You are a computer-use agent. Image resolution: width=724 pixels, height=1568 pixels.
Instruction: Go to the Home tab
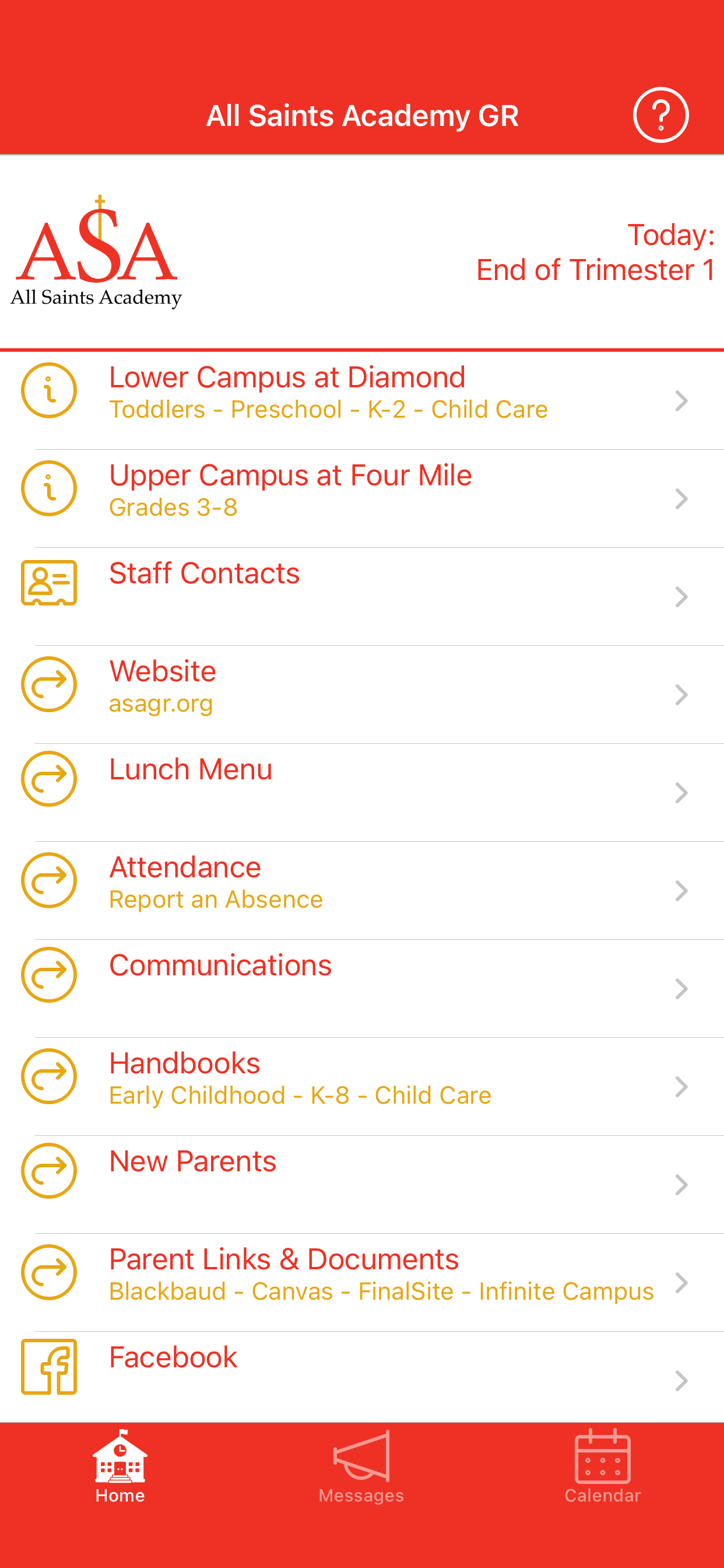click(120, 1466)
